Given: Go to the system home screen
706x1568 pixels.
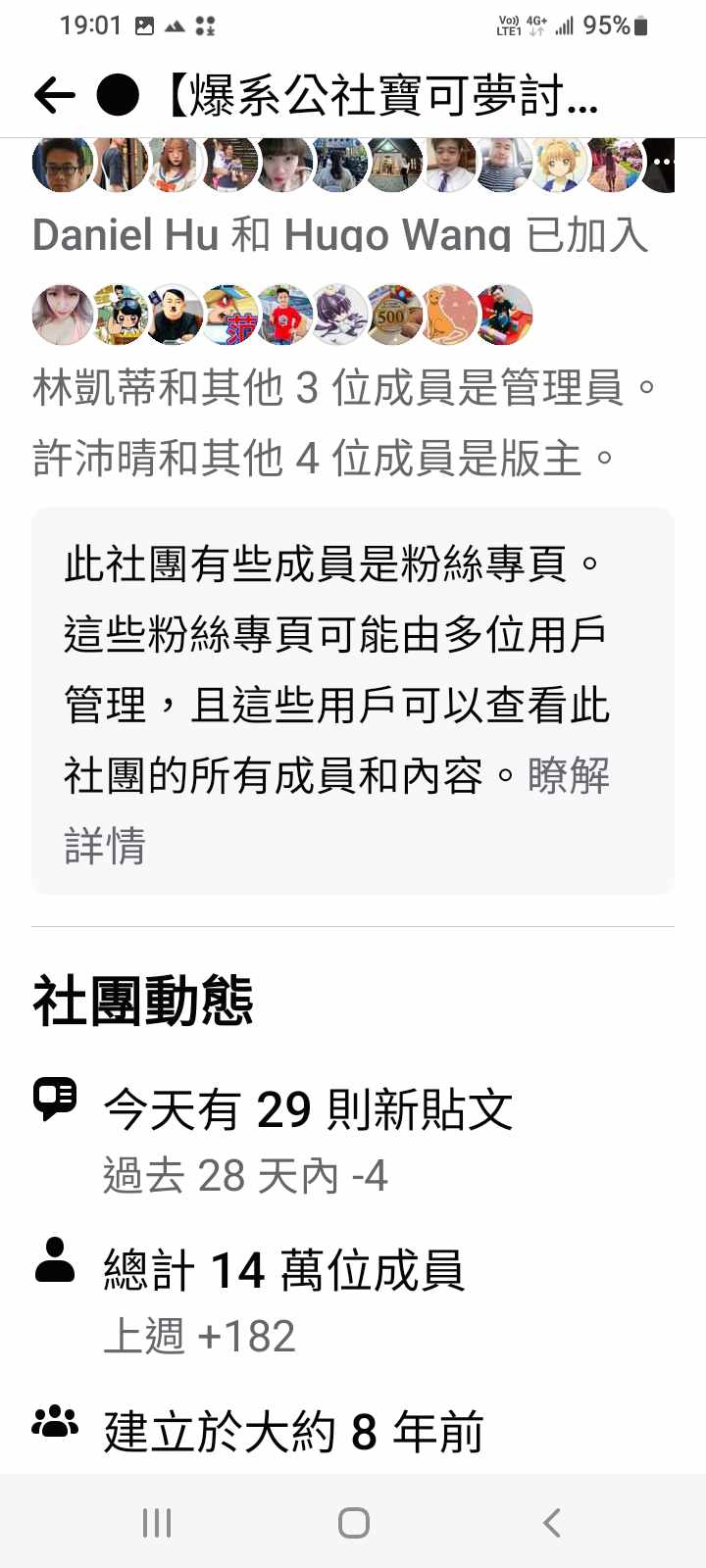Looking at the screenshot, I should 353,1522.
